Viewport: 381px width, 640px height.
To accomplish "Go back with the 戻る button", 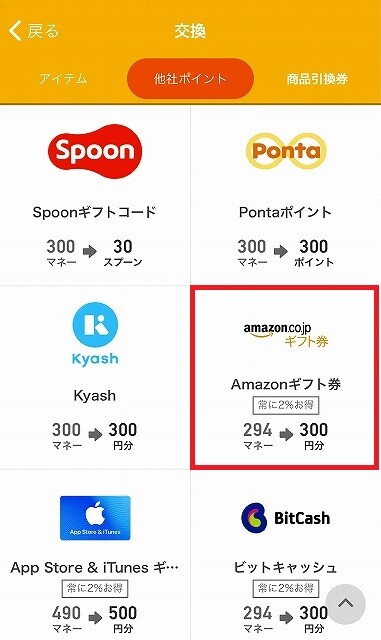I will [34, 31].
